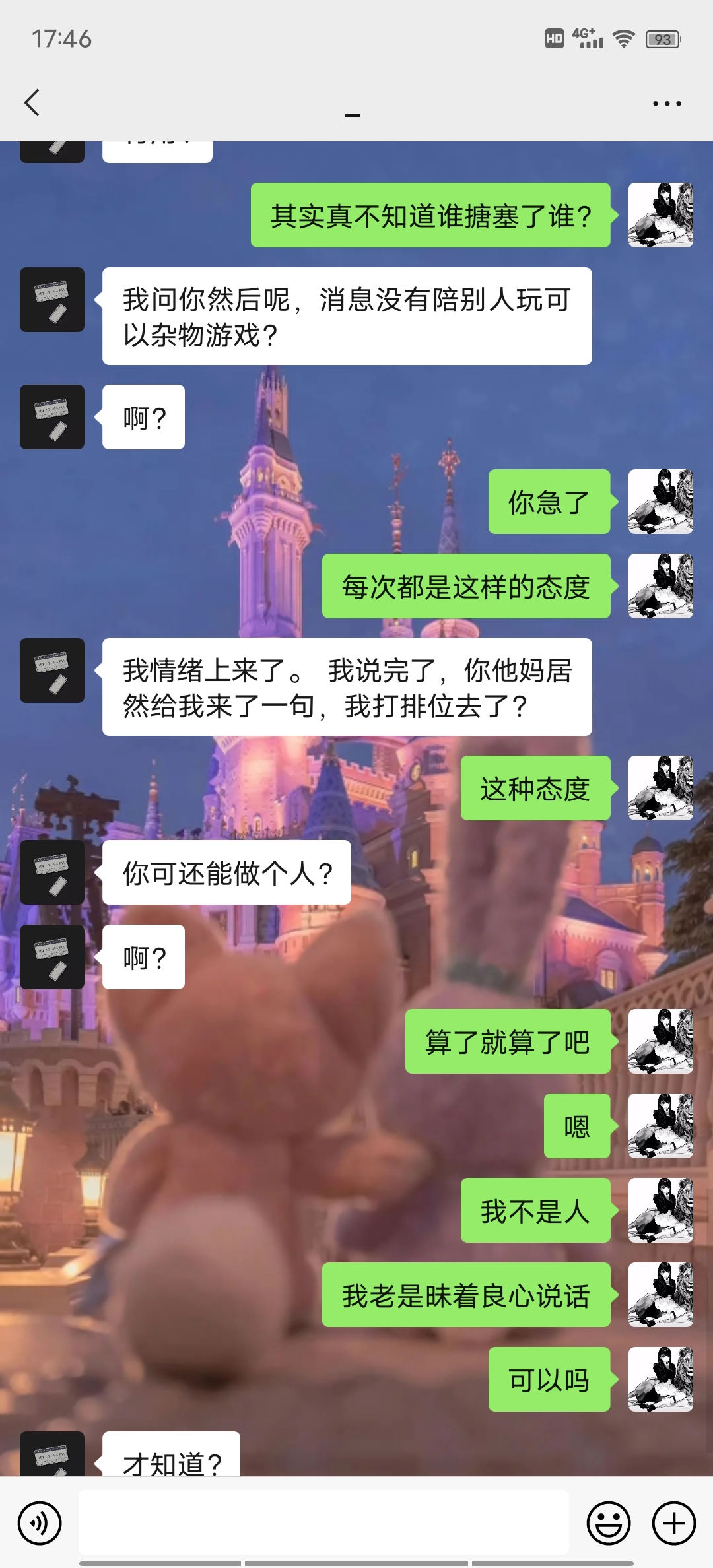The width and height of the screenshot is (713, 1568).
Task: Open the chat info overflow menu
Action: 666,104
